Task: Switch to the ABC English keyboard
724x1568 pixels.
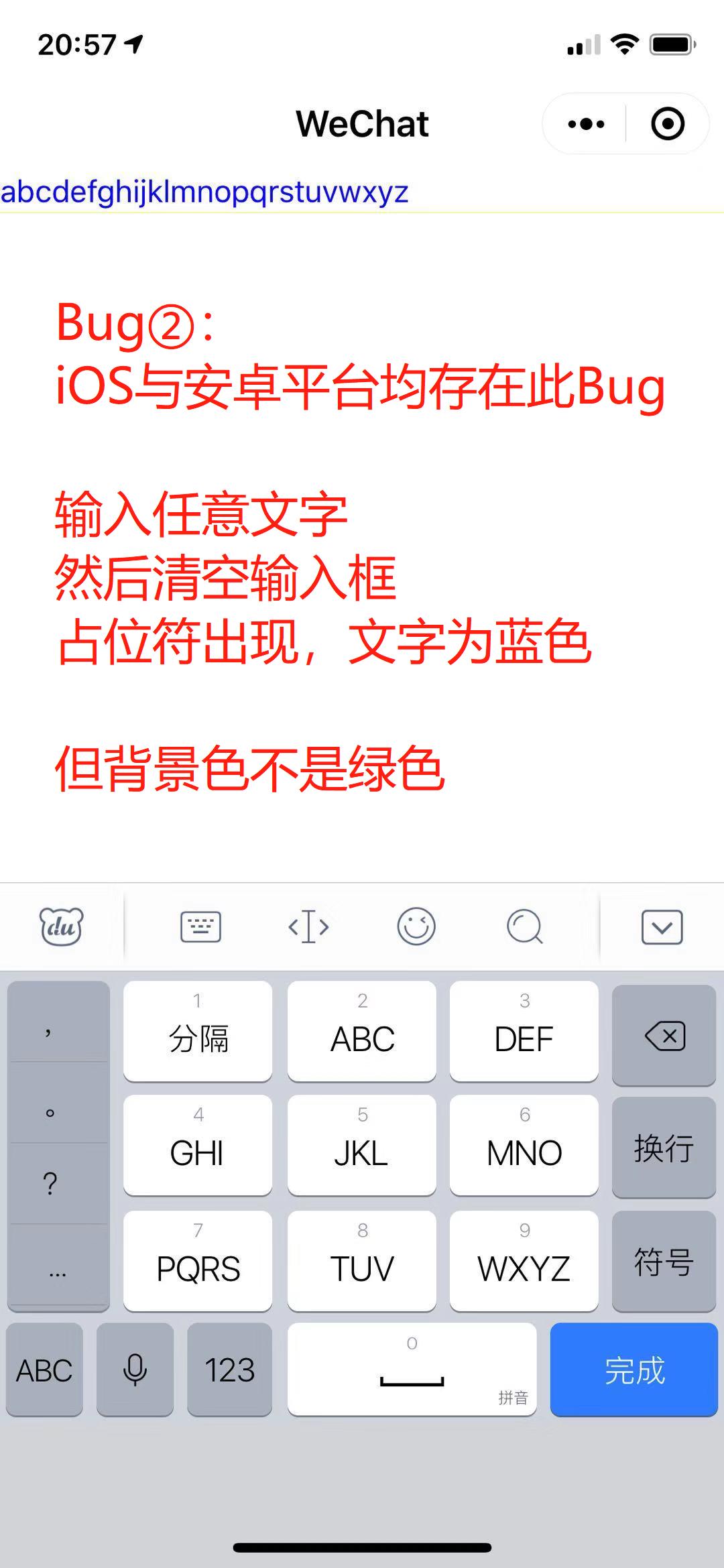Action: [x=44, y=1370]
